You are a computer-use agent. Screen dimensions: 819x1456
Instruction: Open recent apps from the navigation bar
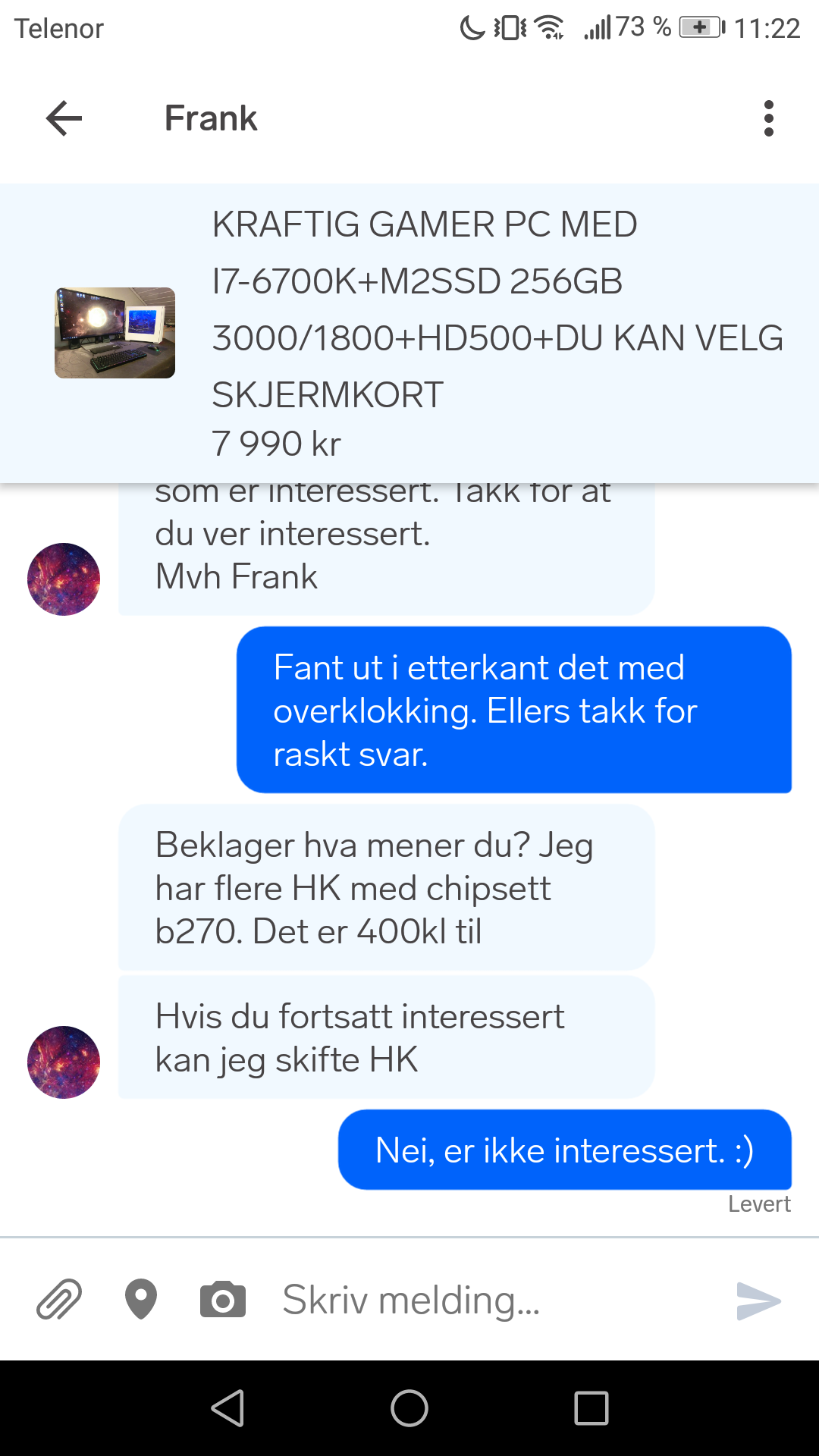pos(591,1408)
